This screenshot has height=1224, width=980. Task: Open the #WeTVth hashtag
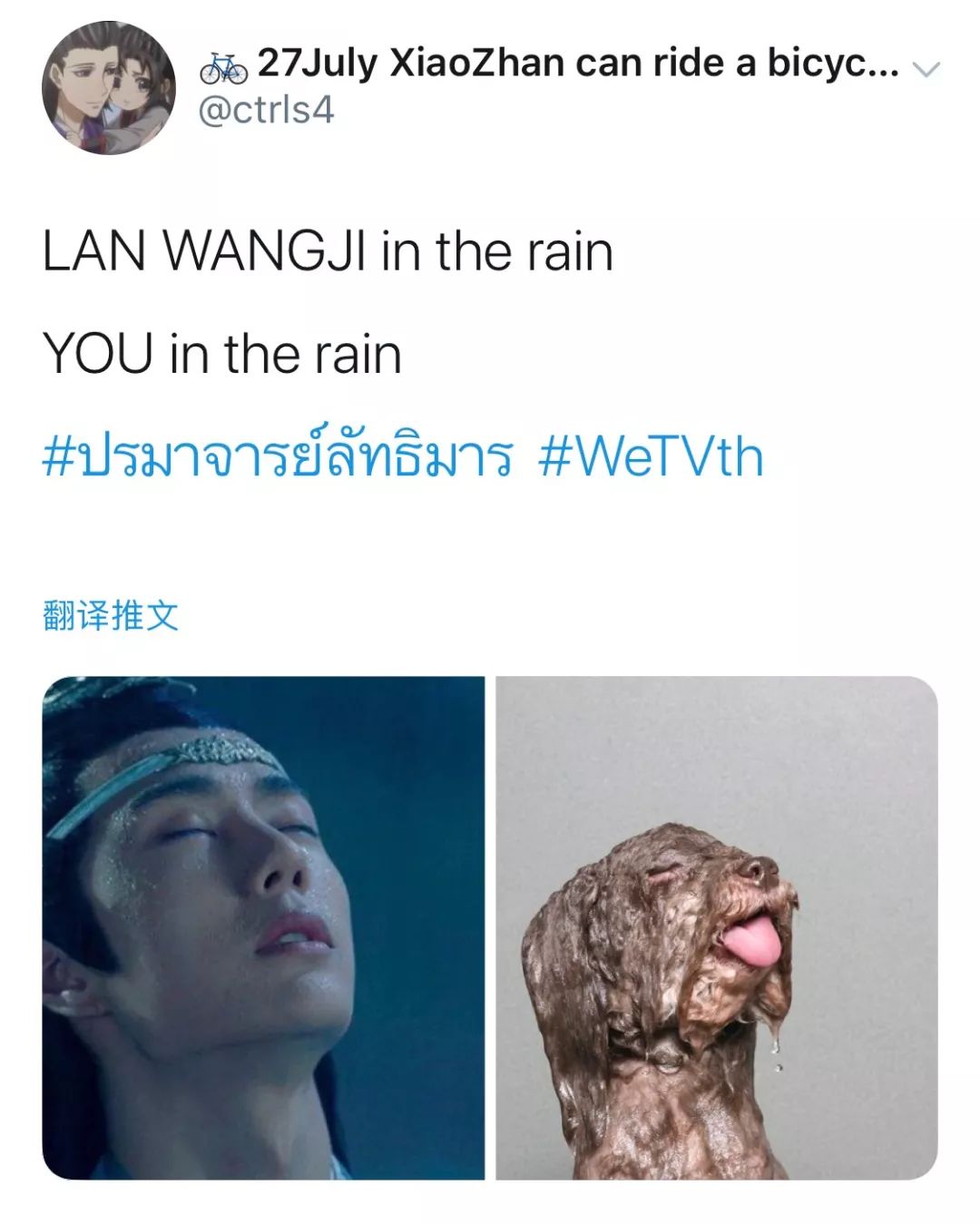click(x=650, y=456)
